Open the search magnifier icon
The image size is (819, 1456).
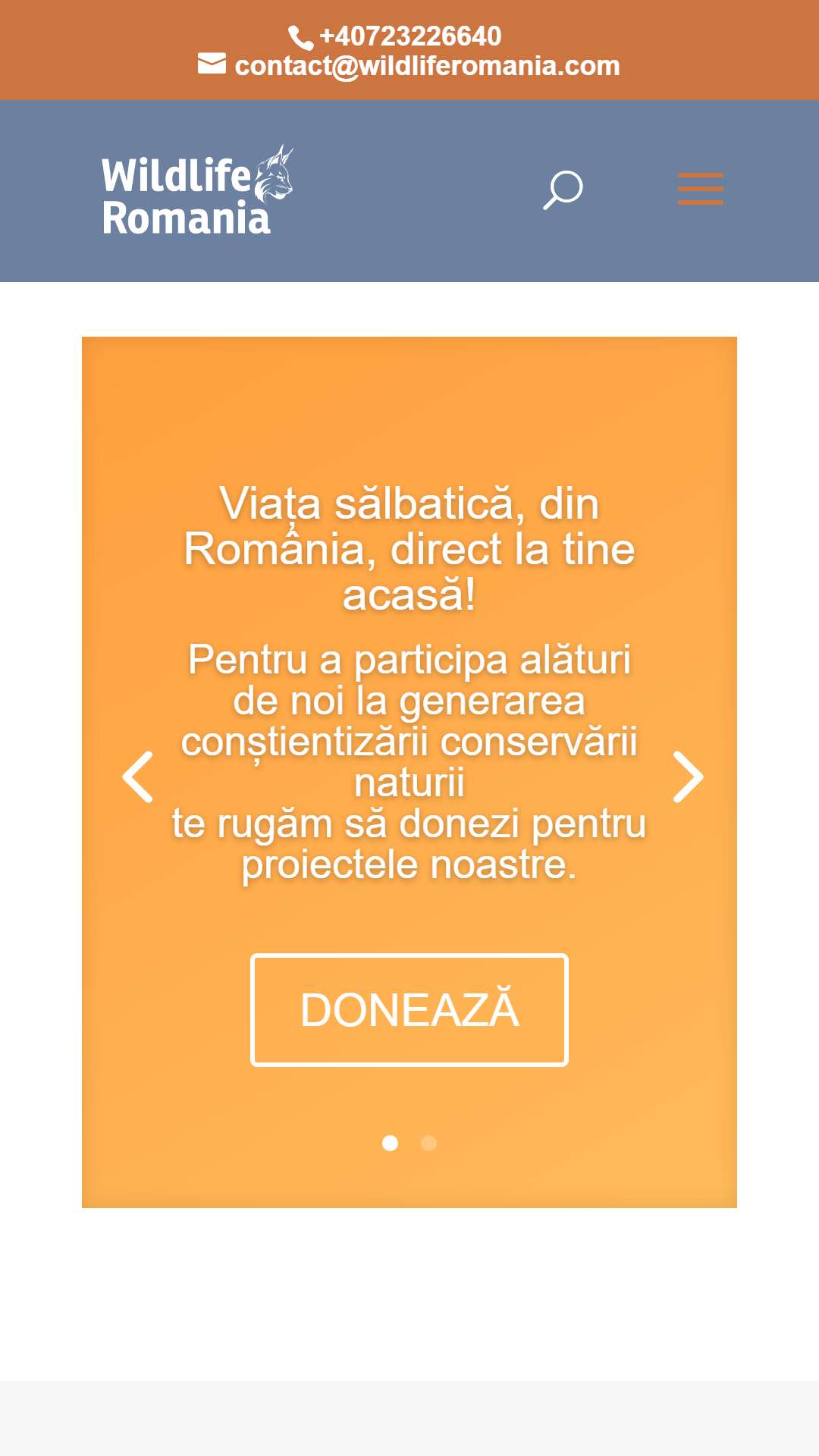tap(563, 190)
